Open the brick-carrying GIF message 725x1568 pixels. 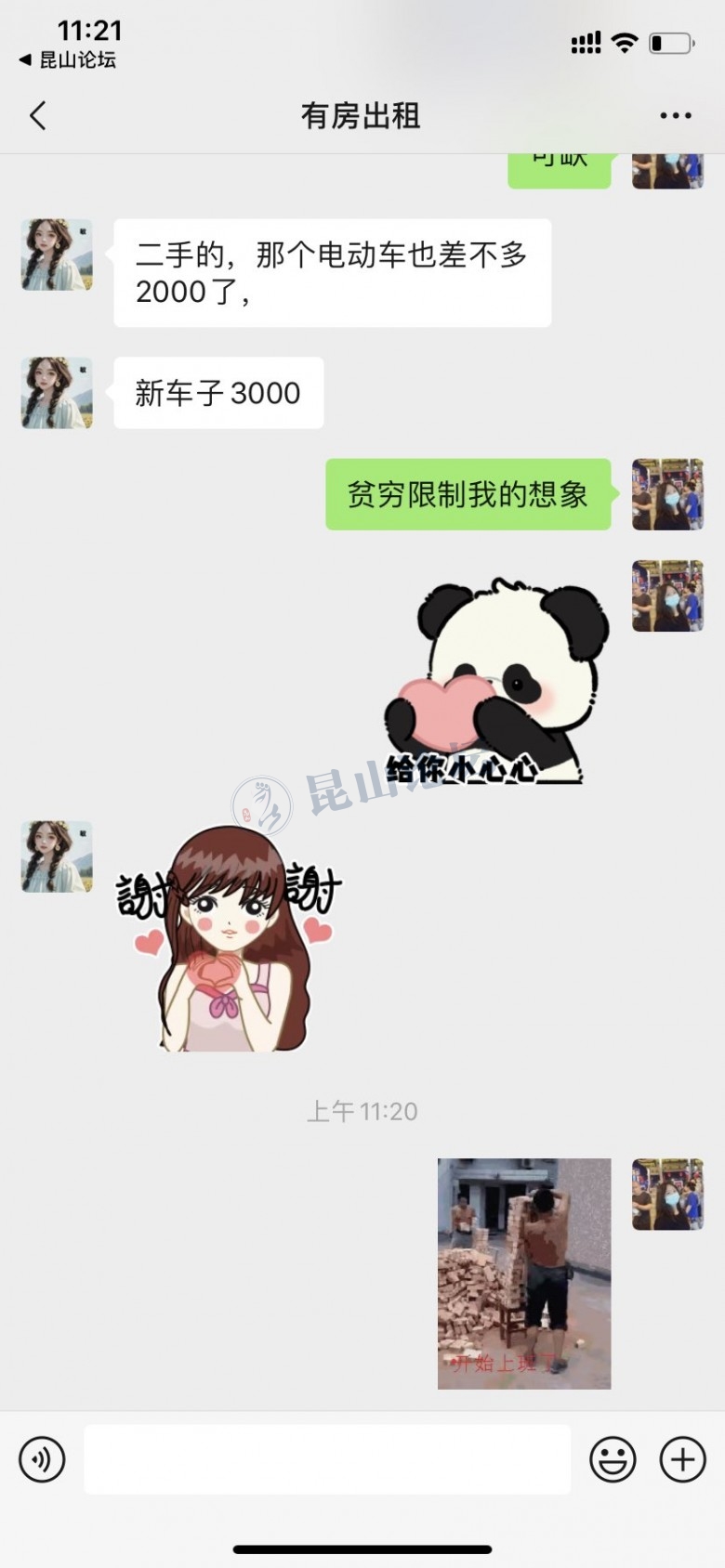[x=524, y=1274]
